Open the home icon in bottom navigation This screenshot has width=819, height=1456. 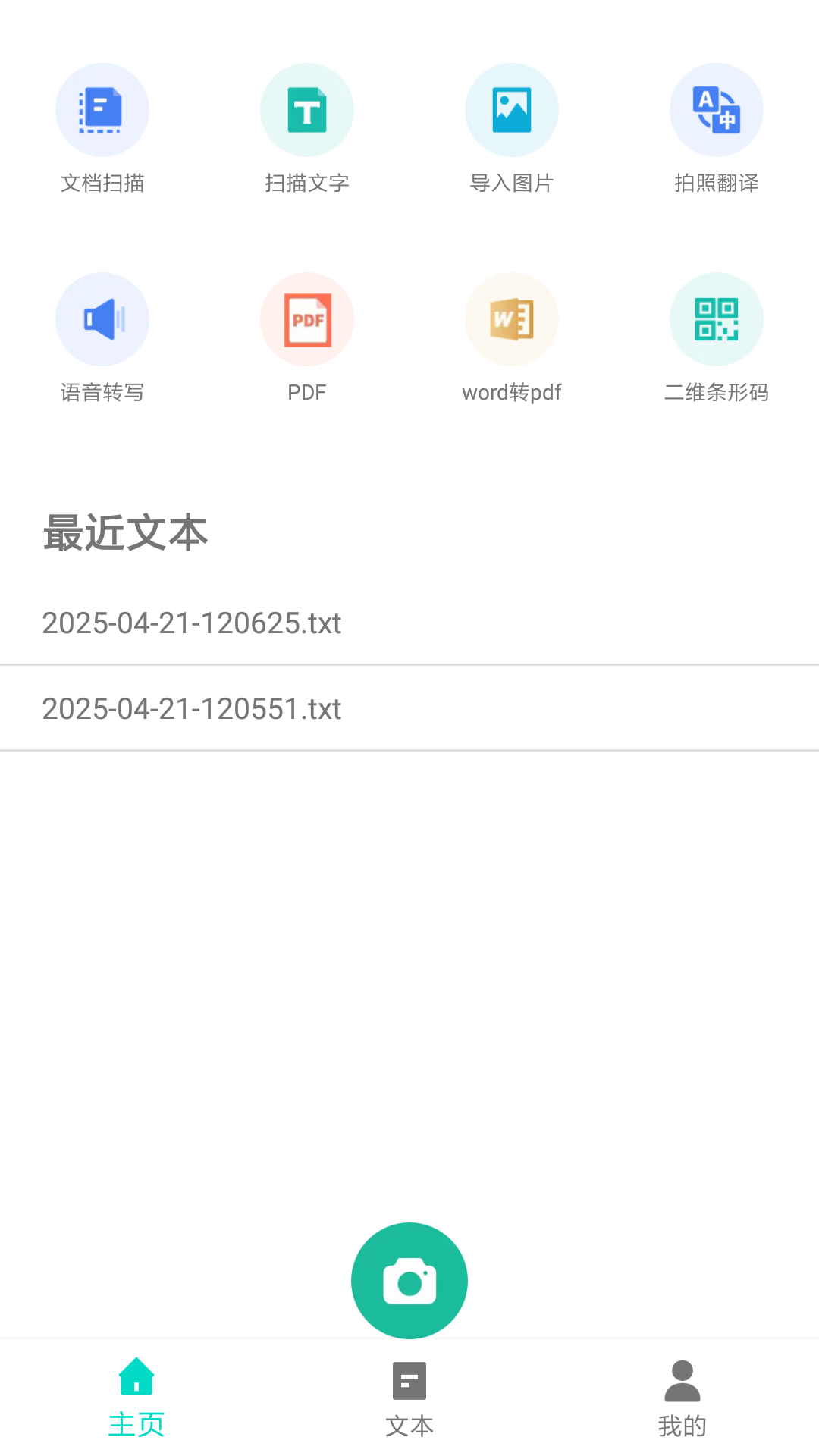click(136, 1382)
